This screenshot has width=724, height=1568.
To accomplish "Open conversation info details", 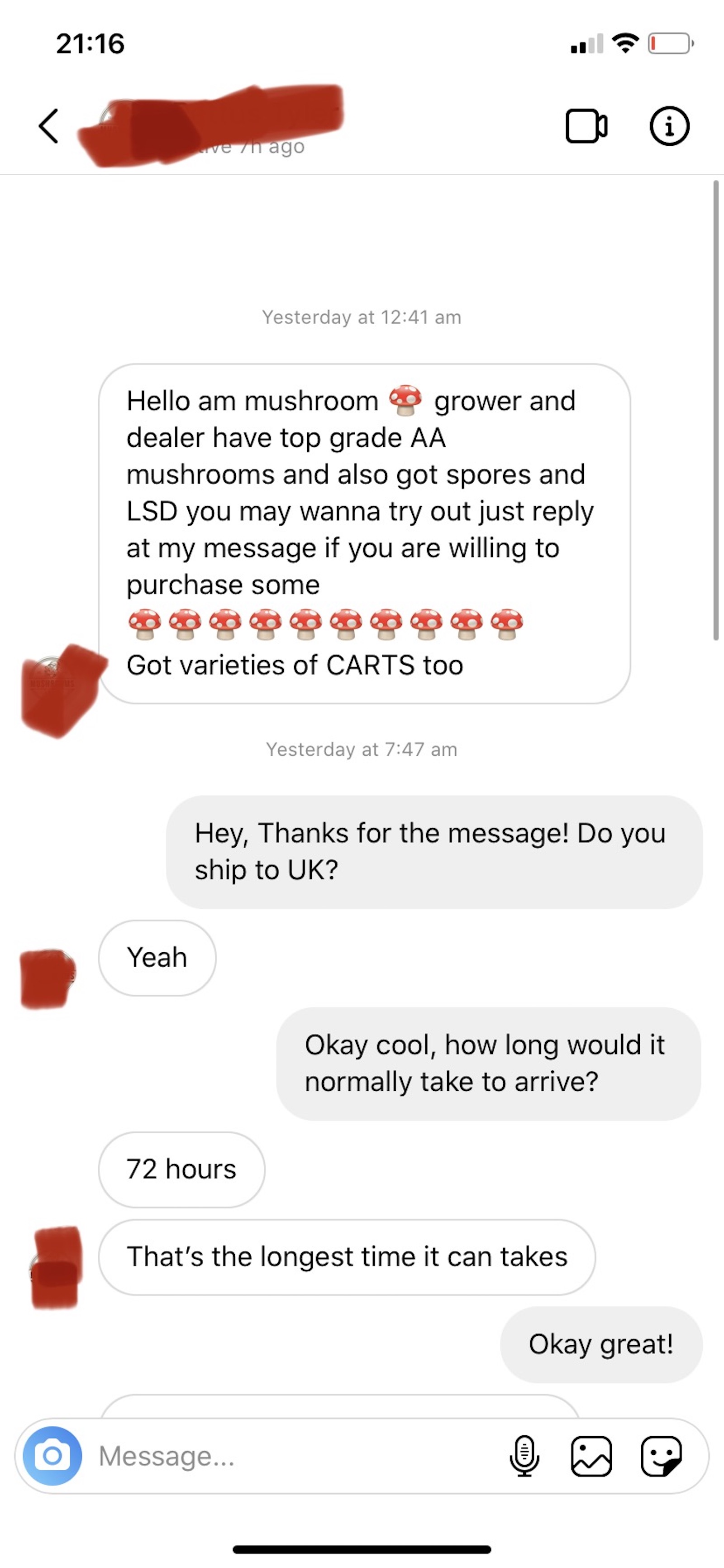I will point(669,127).
